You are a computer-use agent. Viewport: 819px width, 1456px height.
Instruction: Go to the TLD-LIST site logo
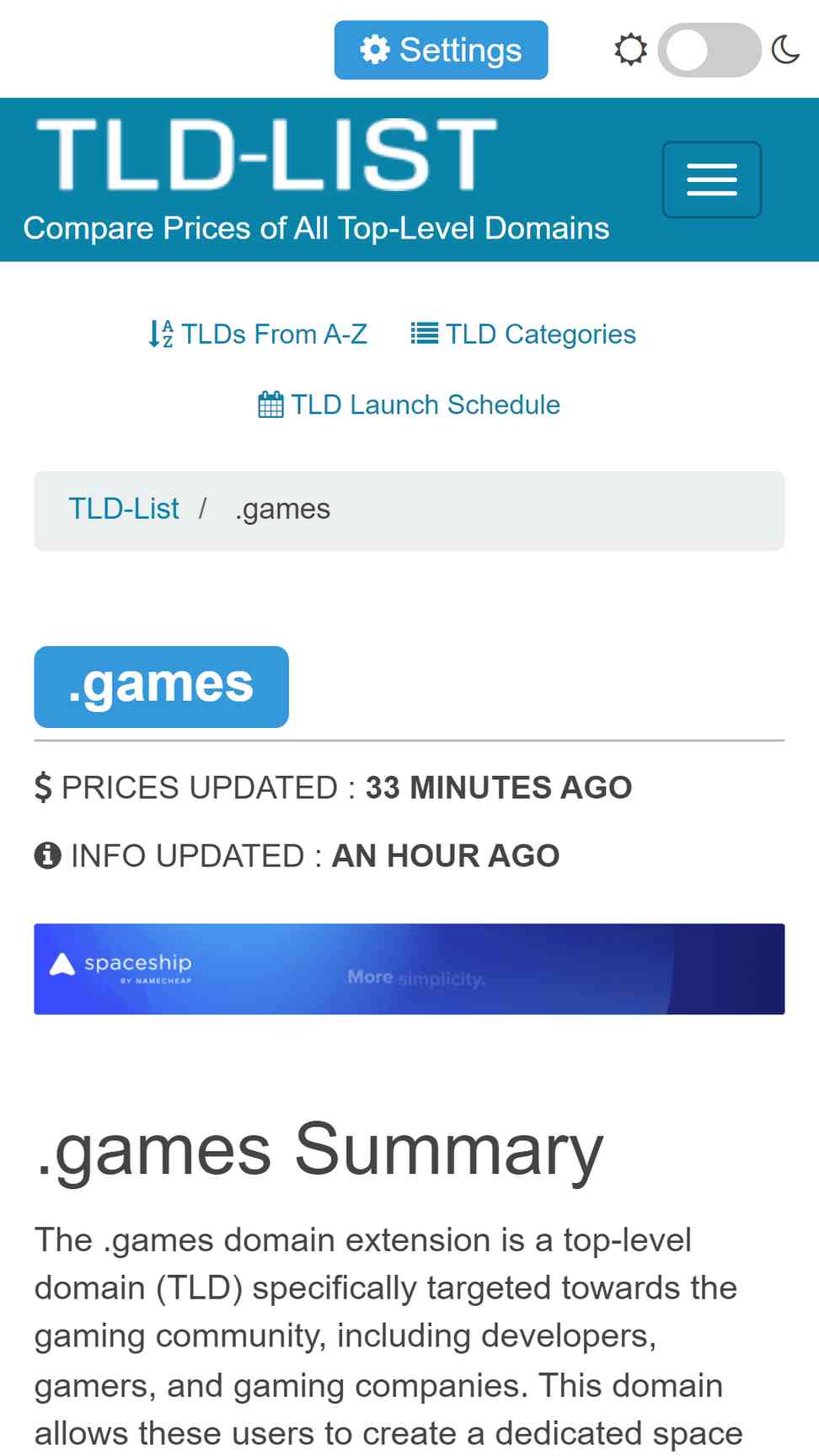click(267, 154)
